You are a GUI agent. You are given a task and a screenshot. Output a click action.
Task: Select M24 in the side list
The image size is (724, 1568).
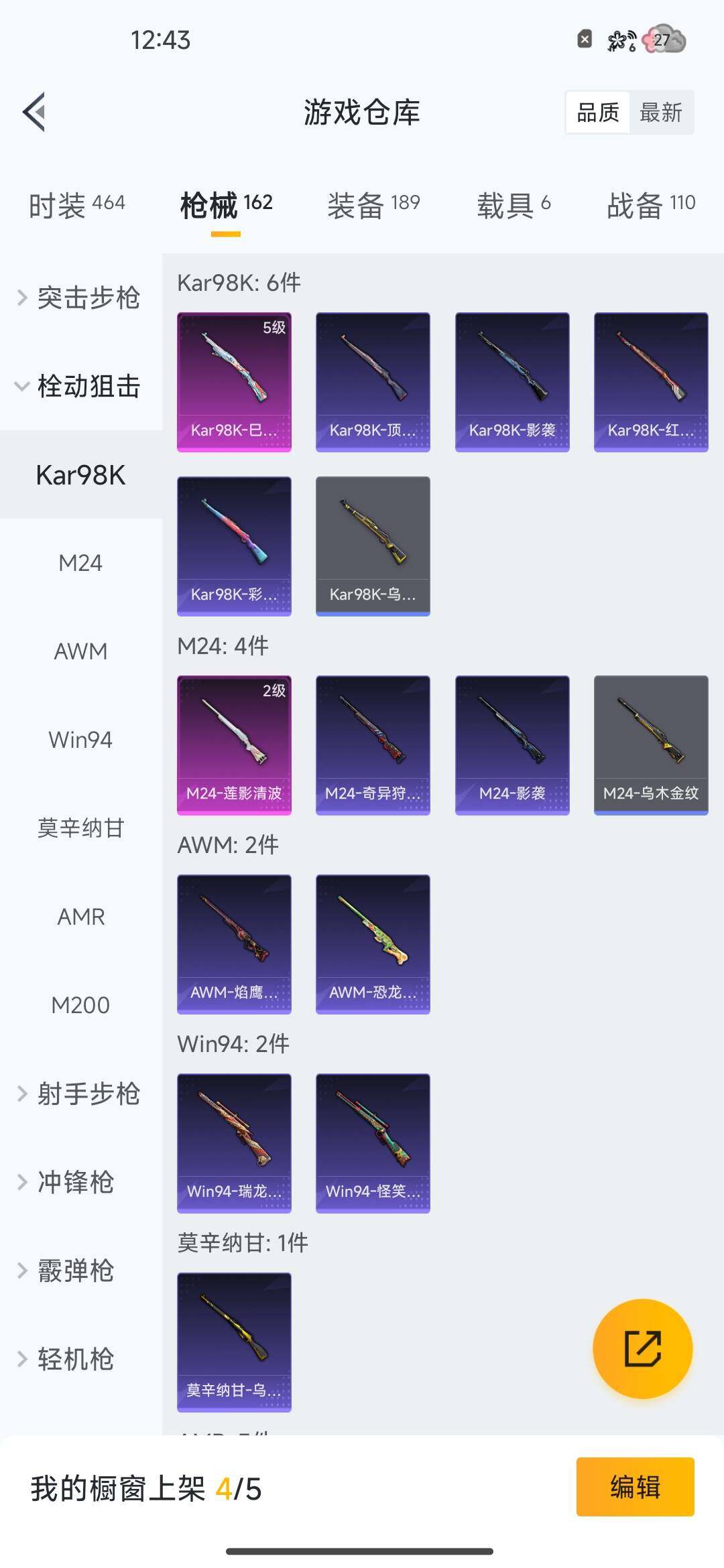point(80,563)
